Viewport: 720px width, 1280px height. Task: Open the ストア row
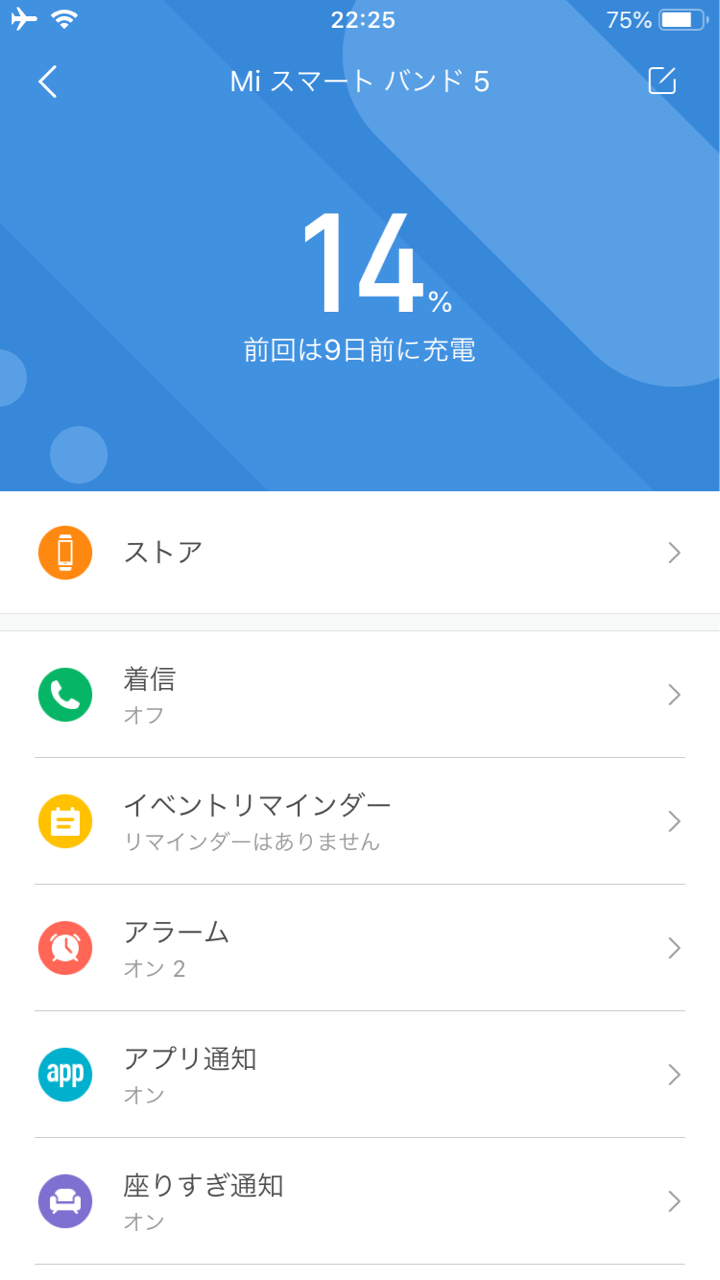(360, 552)
